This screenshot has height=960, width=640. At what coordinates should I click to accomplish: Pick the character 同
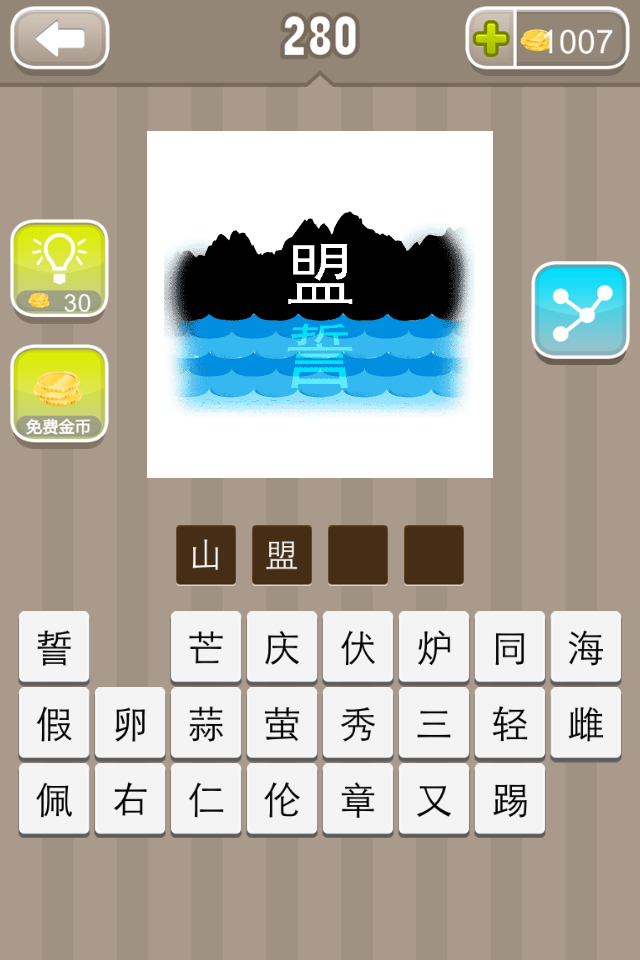tap(510, 647)
